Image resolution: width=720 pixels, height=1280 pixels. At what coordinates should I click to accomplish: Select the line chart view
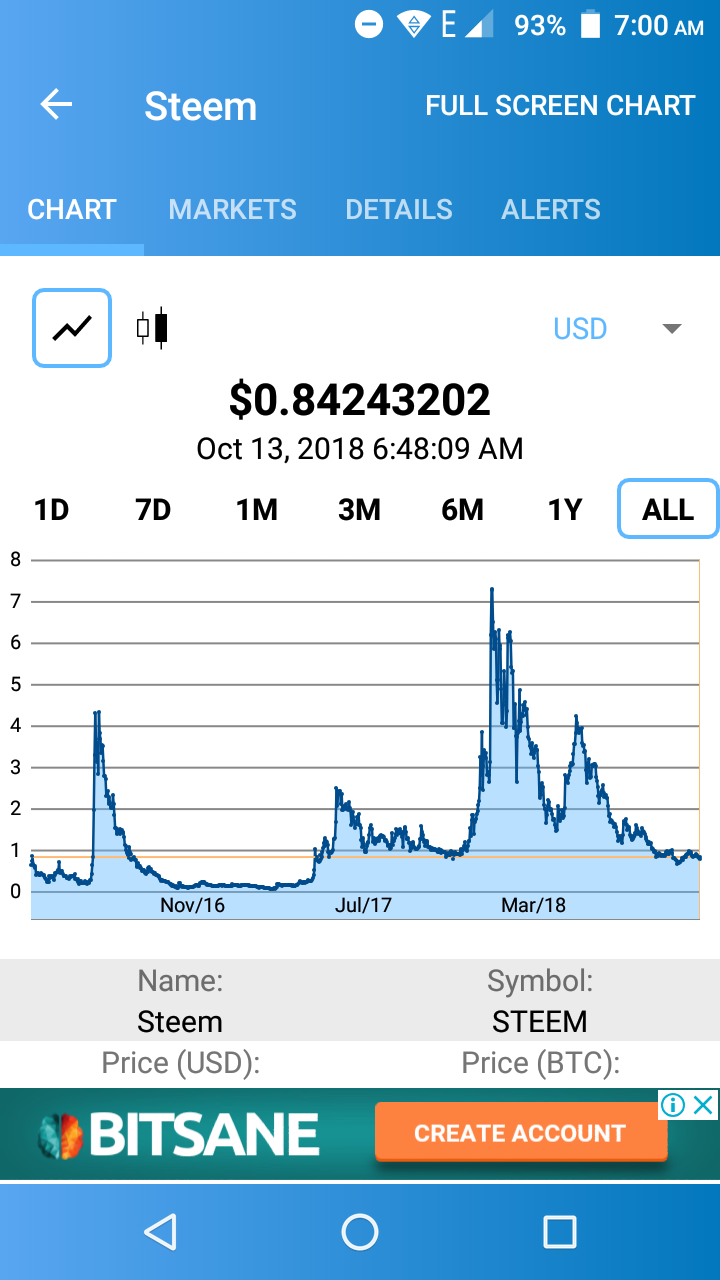[x=72, y=328]
